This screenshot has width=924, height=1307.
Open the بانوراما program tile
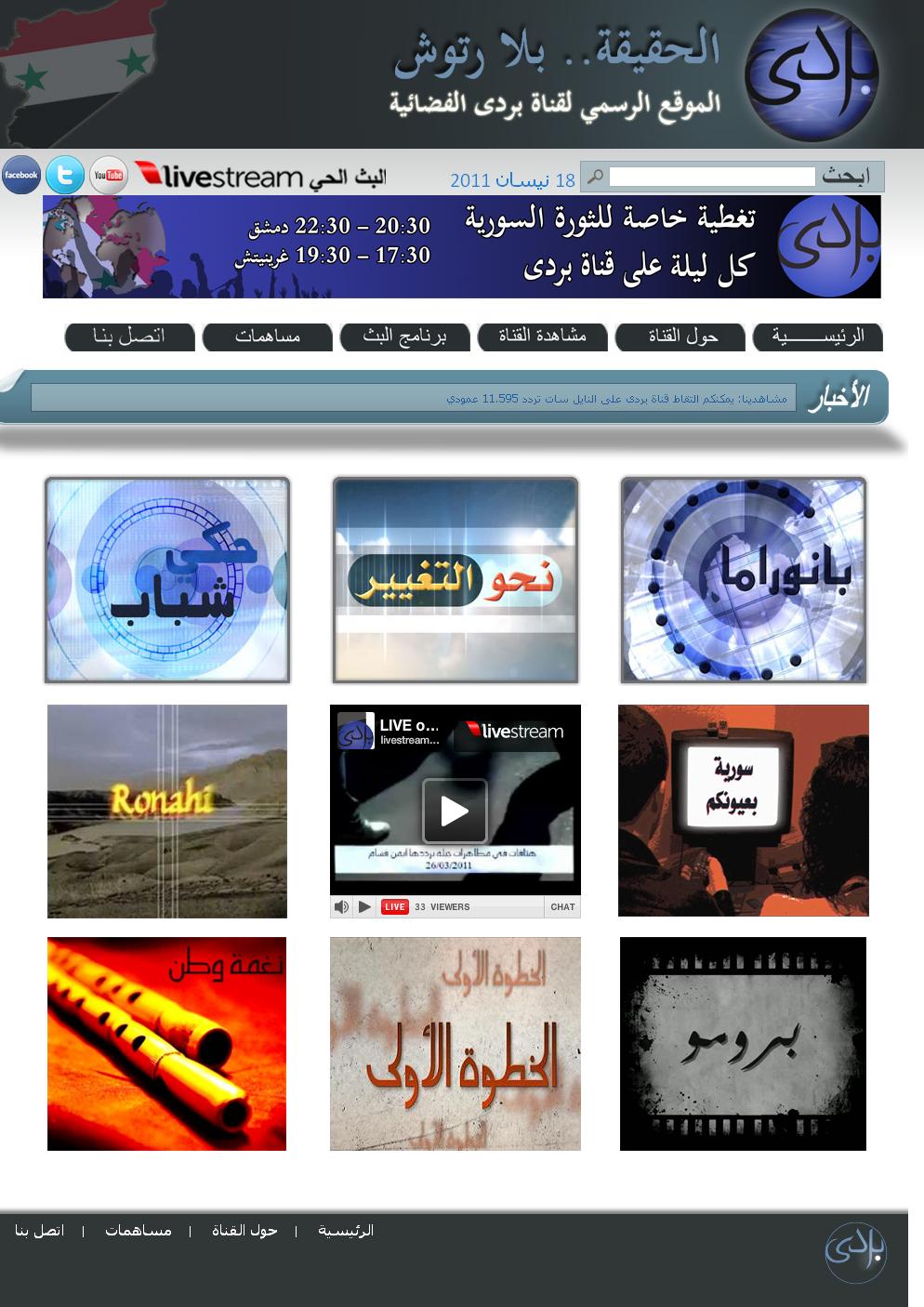(x=744, y=580)
